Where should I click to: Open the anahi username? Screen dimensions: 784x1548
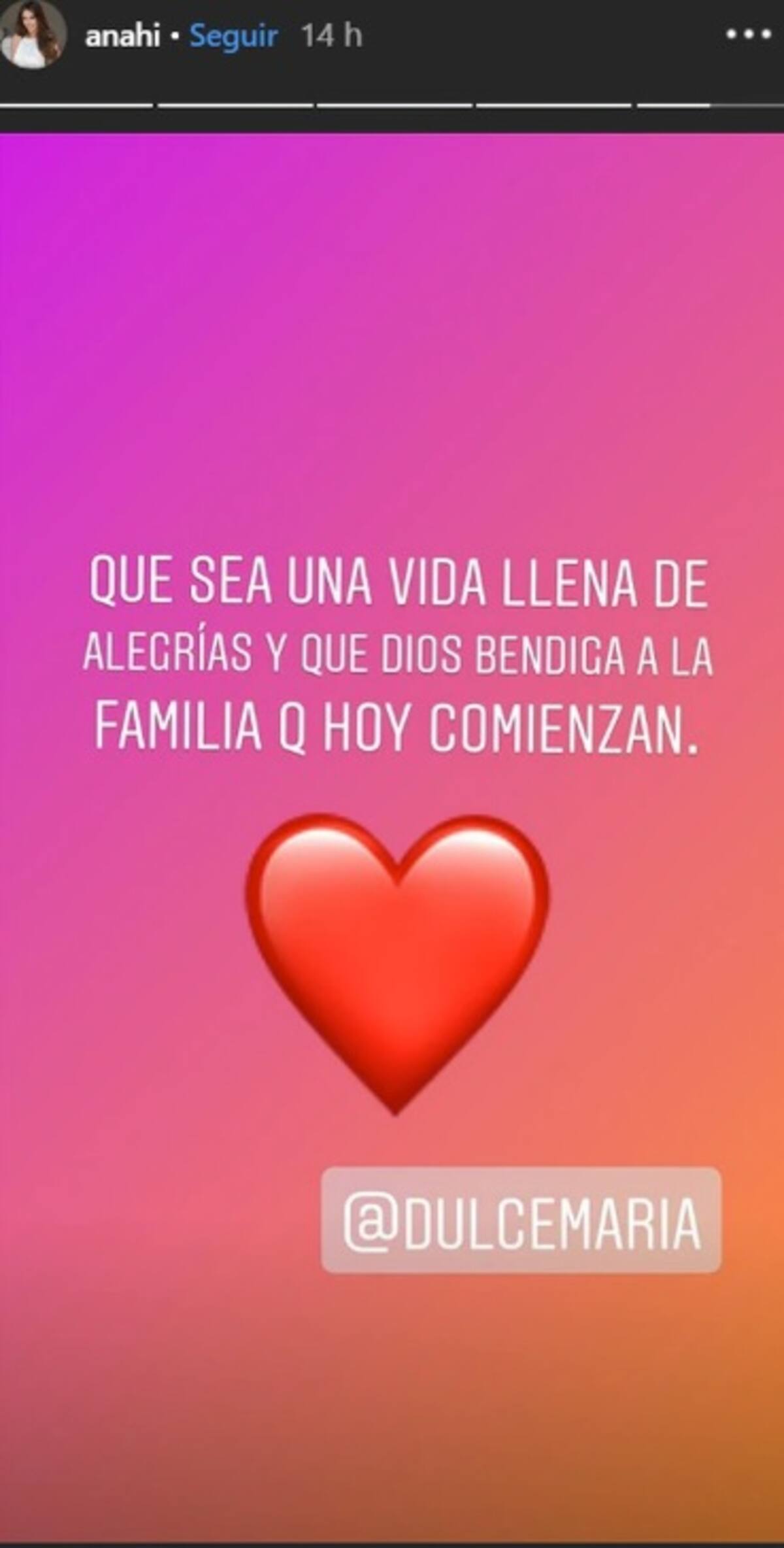click(122, 36)
